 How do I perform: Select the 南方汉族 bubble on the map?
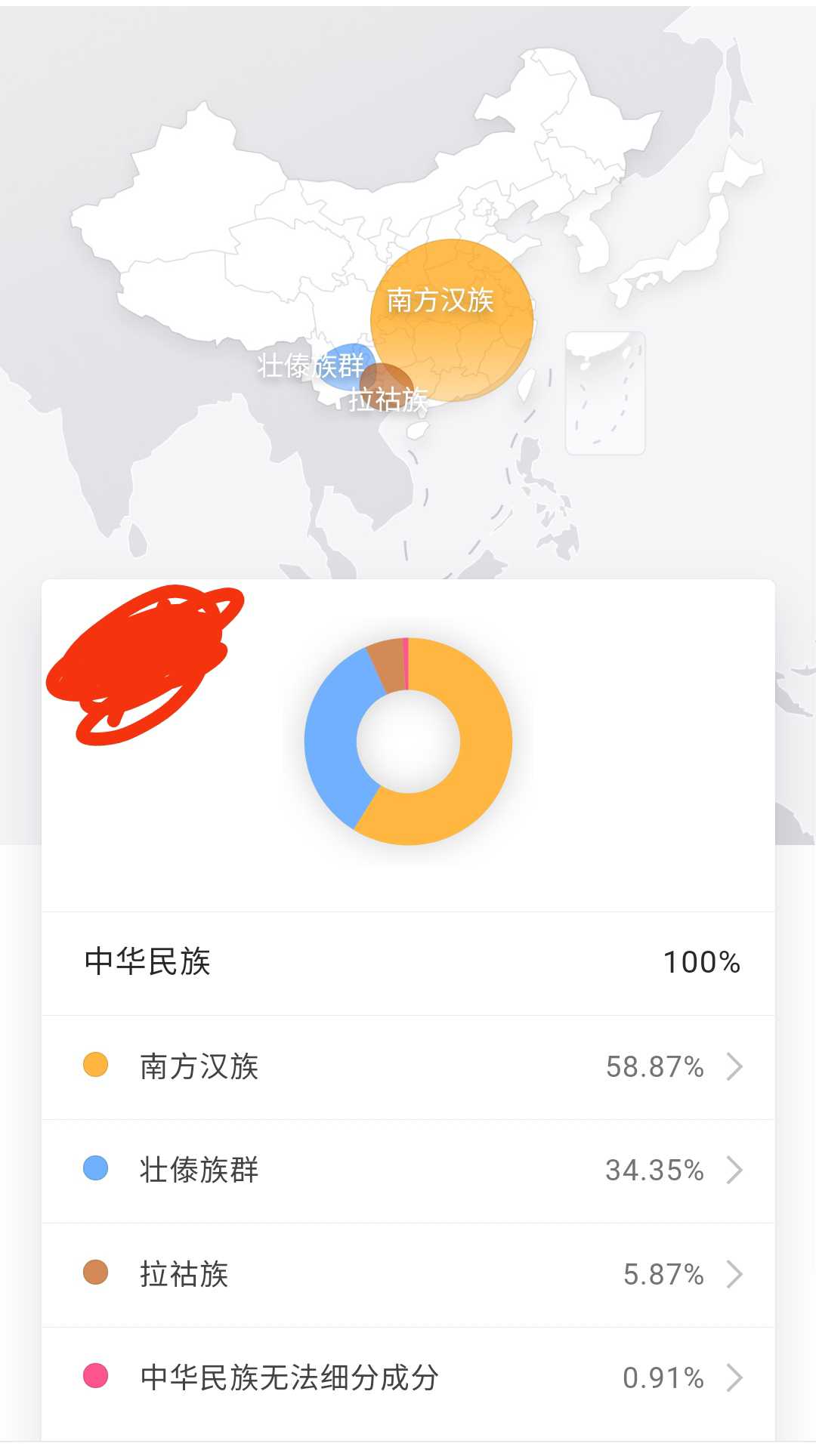click(452, 320)
